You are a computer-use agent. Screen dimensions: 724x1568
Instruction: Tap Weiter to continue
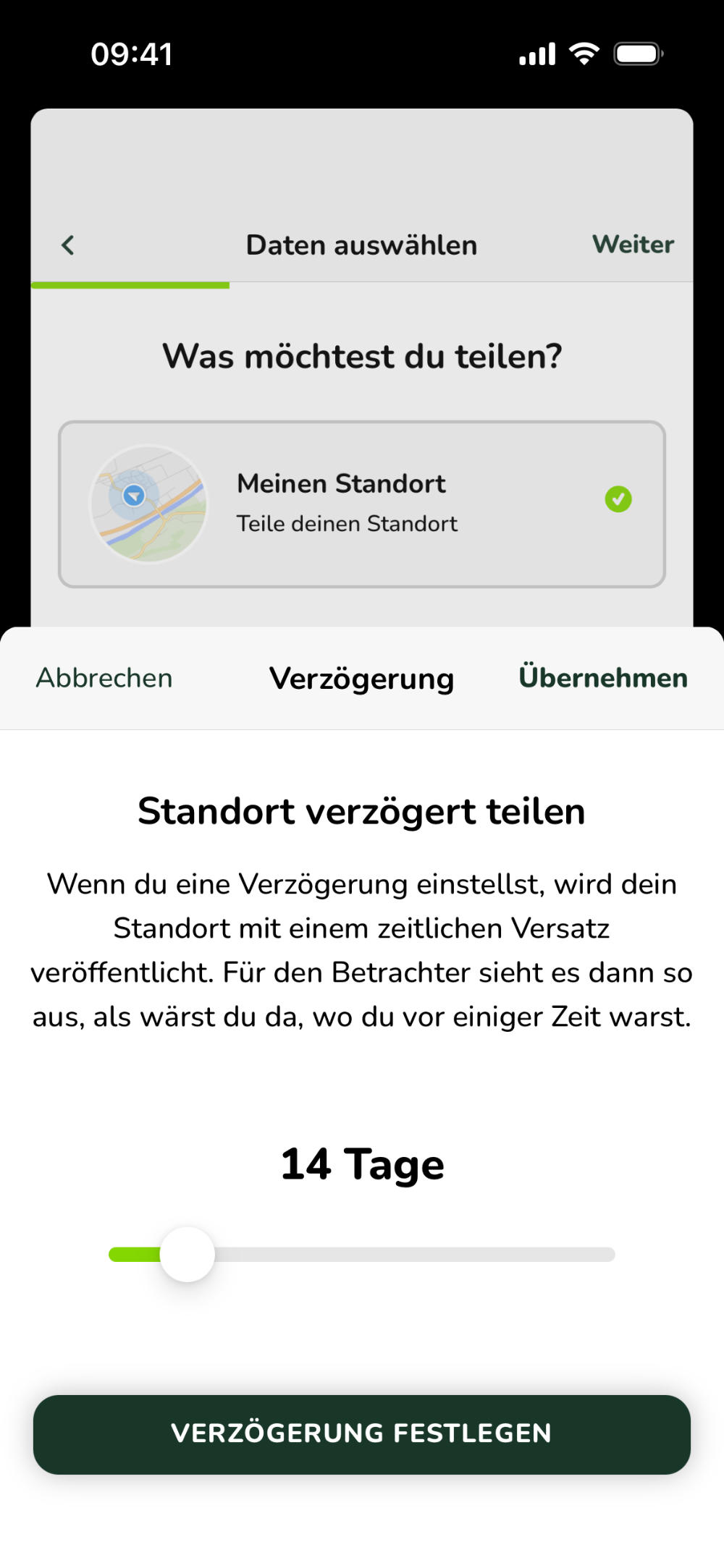pos(633,245)
